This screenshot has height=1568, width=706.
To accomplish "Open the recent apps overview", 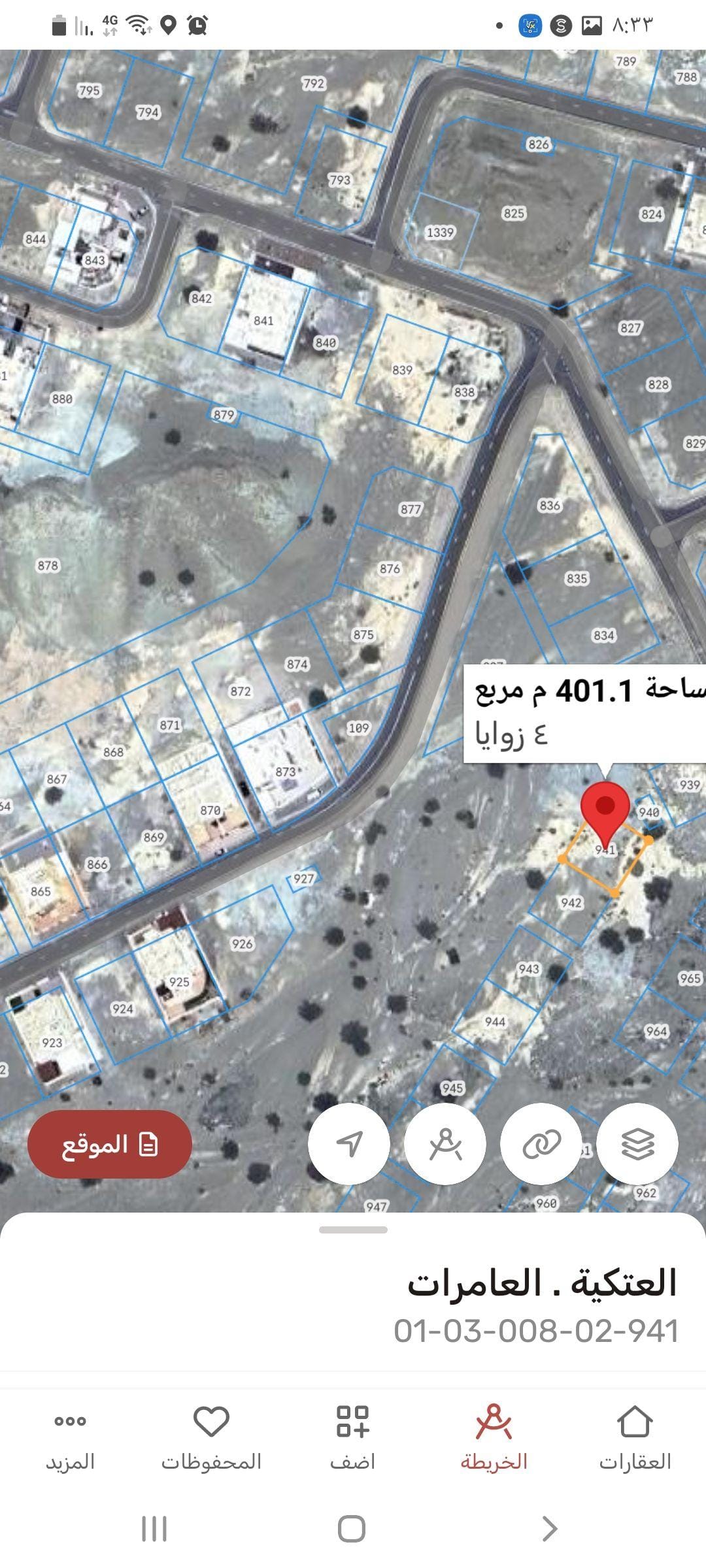I will (x=154, y=1529).
